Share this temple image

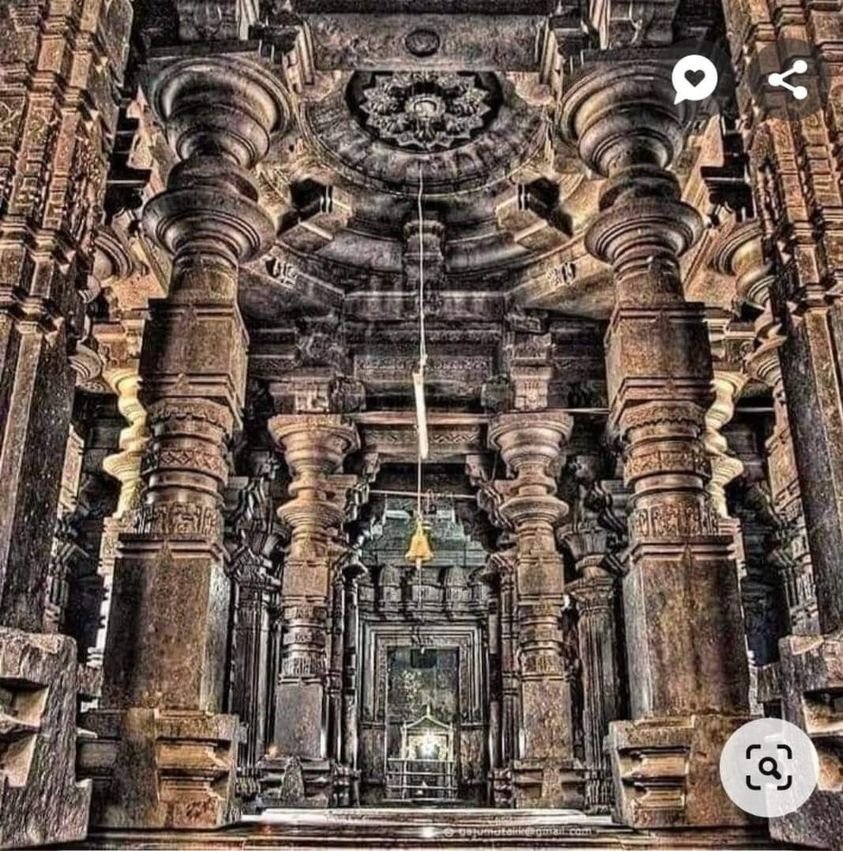[788, 79]
